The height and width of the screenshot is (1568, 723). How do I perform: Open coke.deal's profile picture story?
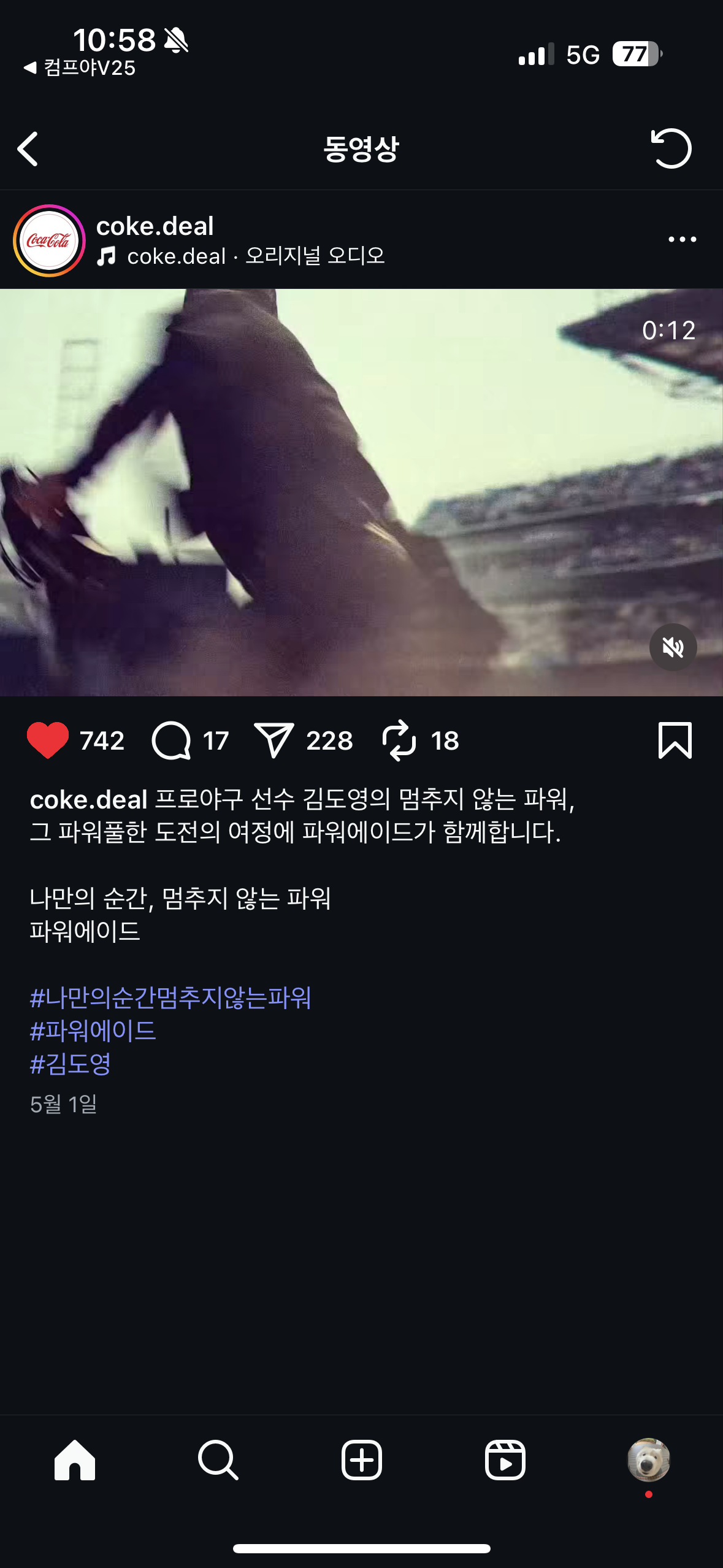click(x=49, y=240)
